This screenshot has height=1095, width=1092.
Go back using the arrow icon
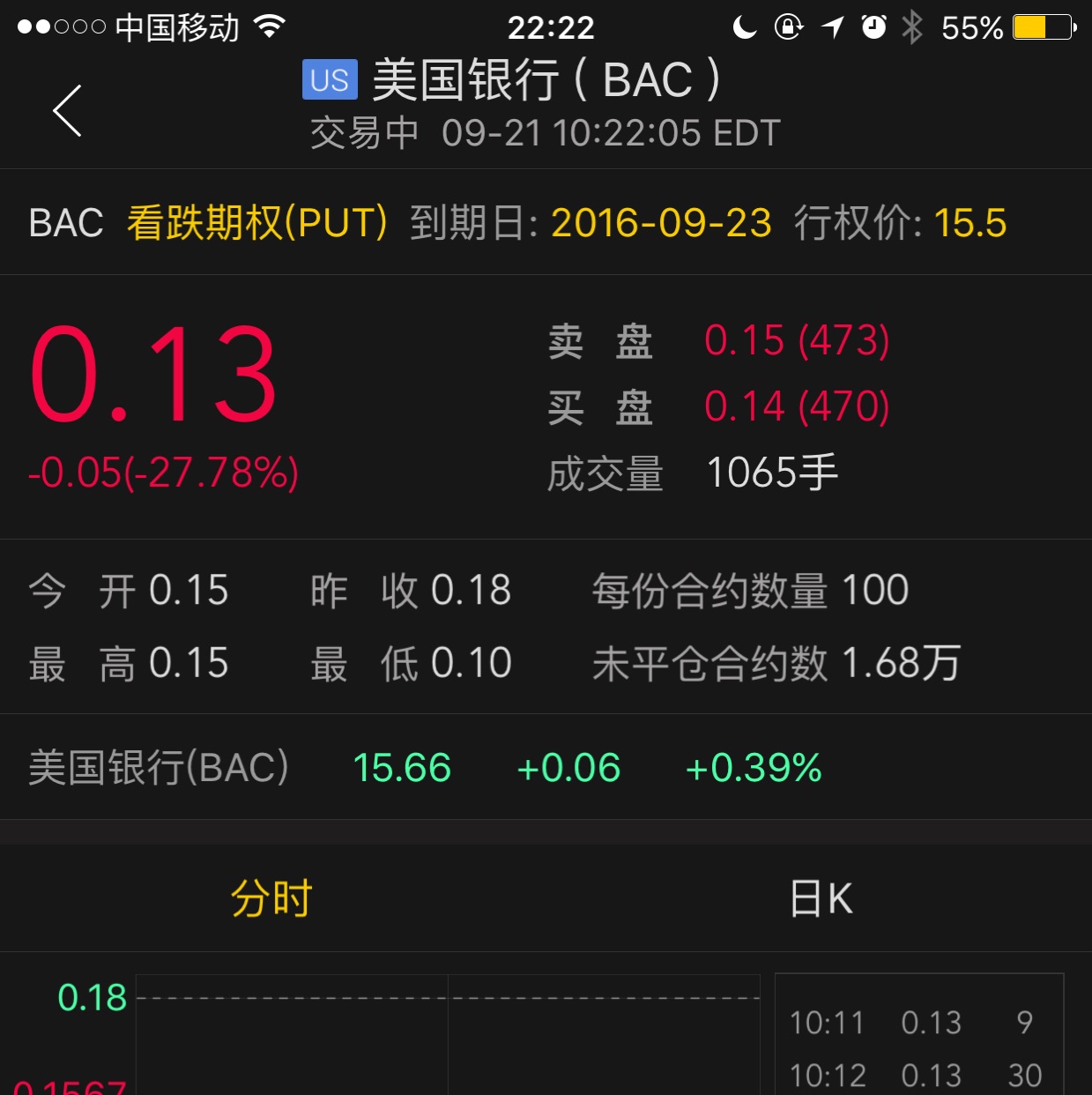67,111
